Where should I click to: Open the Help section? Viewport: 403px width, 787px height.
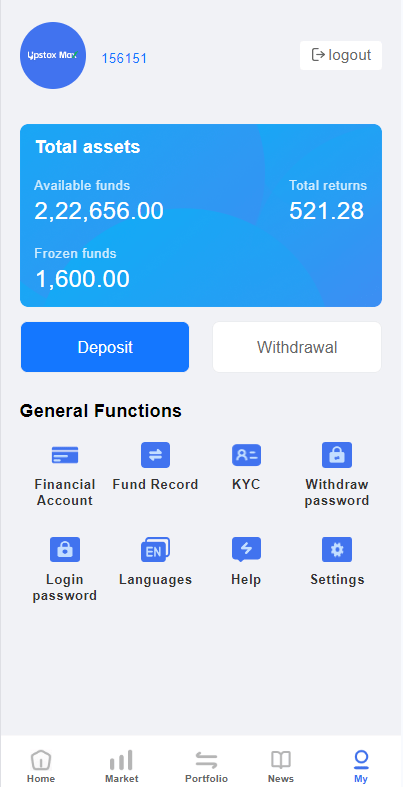click(246, 562)
